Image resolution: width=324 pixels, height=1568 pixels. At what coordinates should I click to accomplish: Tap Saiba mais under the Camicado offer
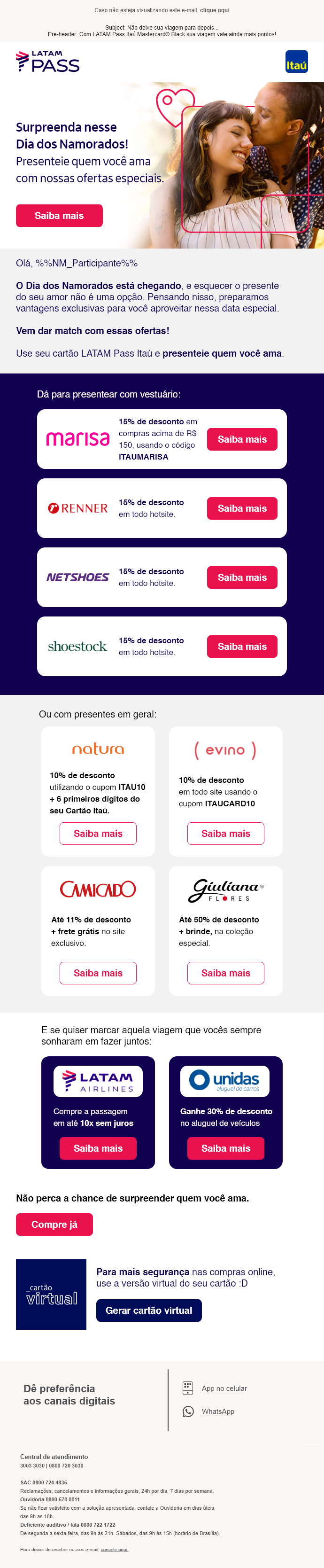click(98, 973)
